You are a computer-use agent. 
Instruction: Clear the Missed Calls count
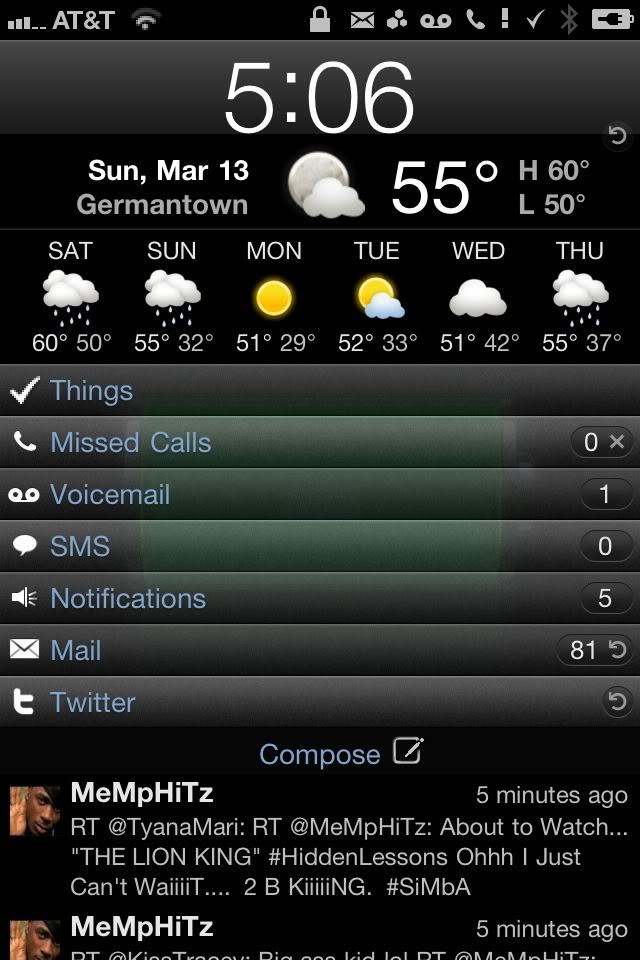click(x=617, y=442)
